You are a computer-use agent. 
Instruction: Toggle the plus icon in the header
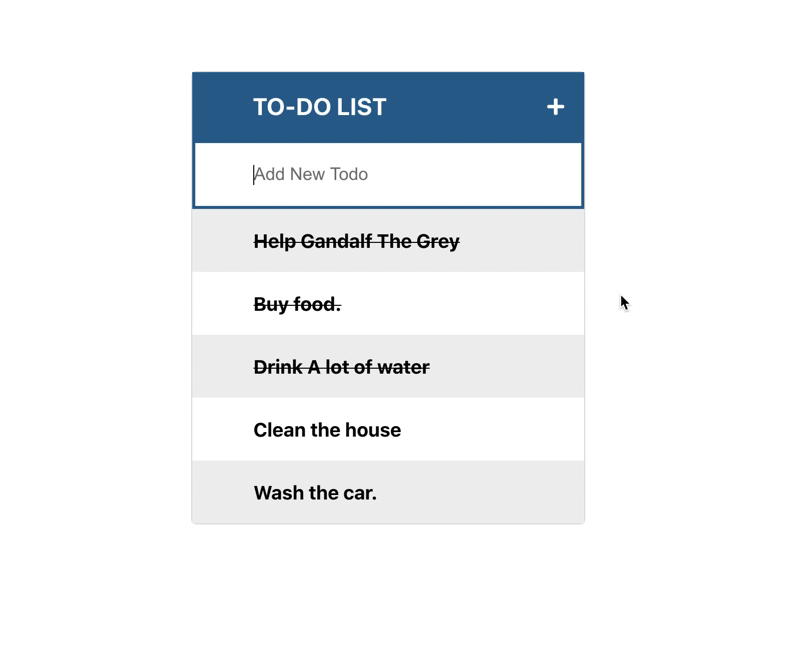pyautogui.click(x=555, y=107)
